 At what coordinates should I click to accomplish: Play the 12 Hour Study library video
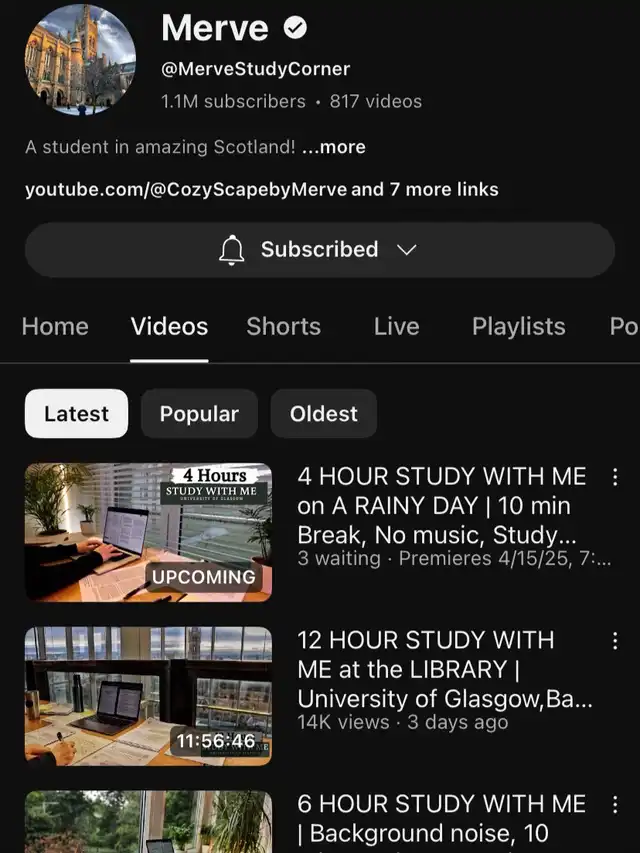click(x=148, y=696)
